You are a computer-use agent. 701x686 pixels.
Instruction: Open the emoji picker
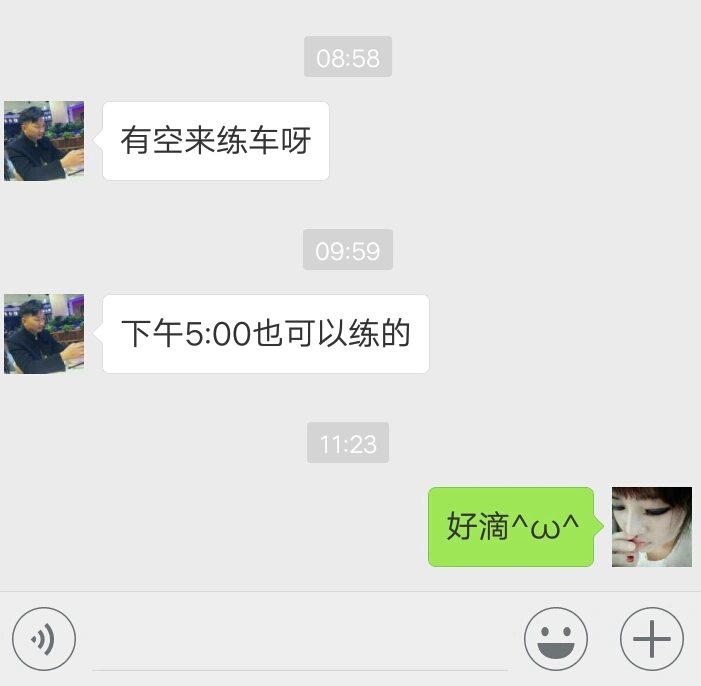tap(556, 638)
